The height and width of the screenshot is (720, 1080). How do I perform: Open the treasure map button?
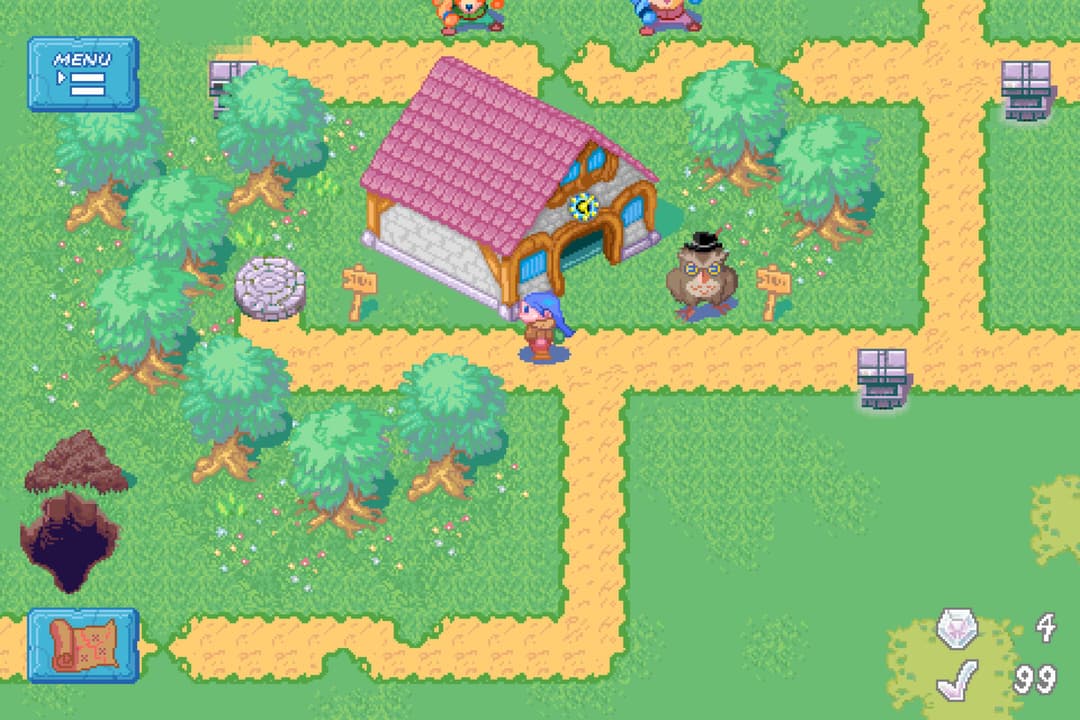83,645
